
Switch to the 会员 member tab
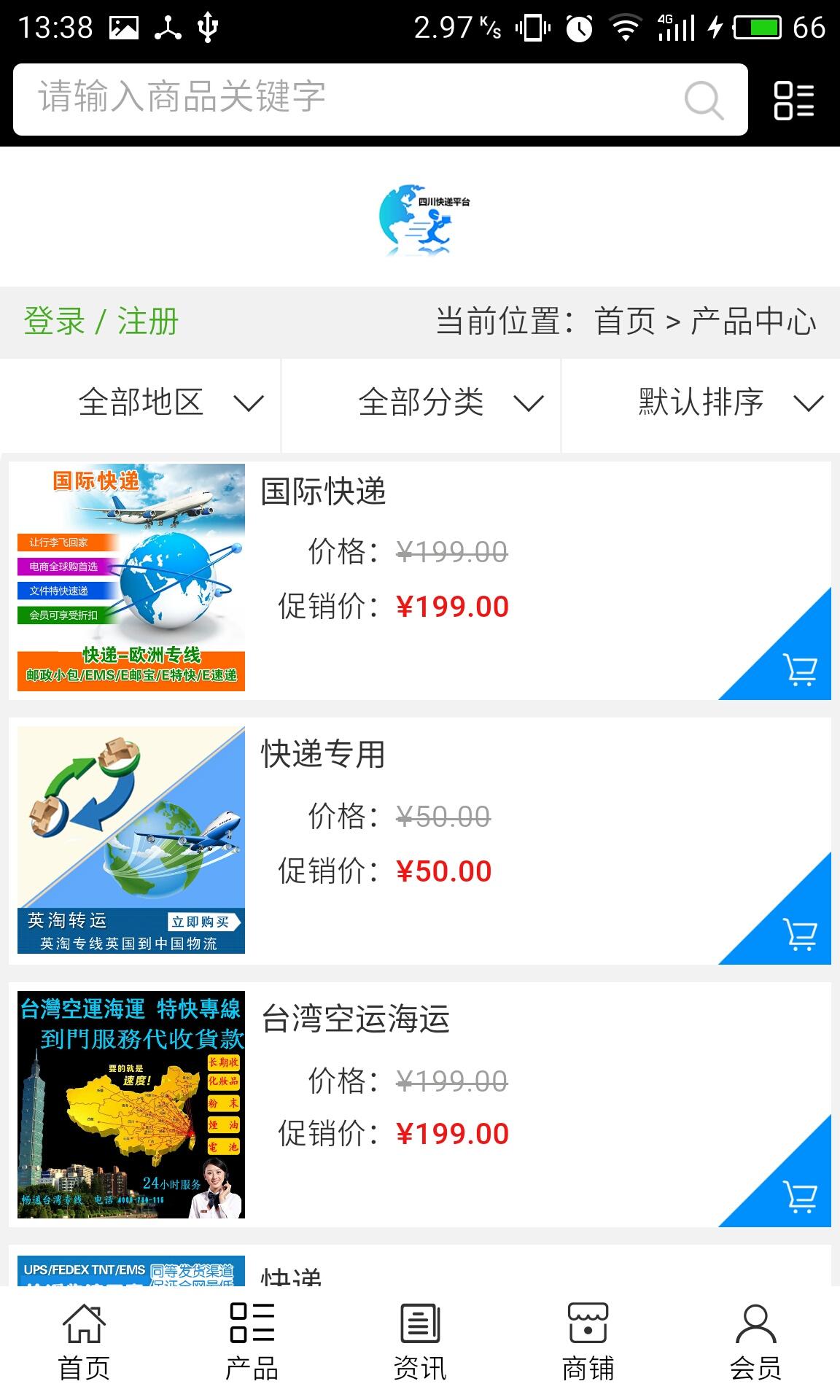coord(755,1342)
